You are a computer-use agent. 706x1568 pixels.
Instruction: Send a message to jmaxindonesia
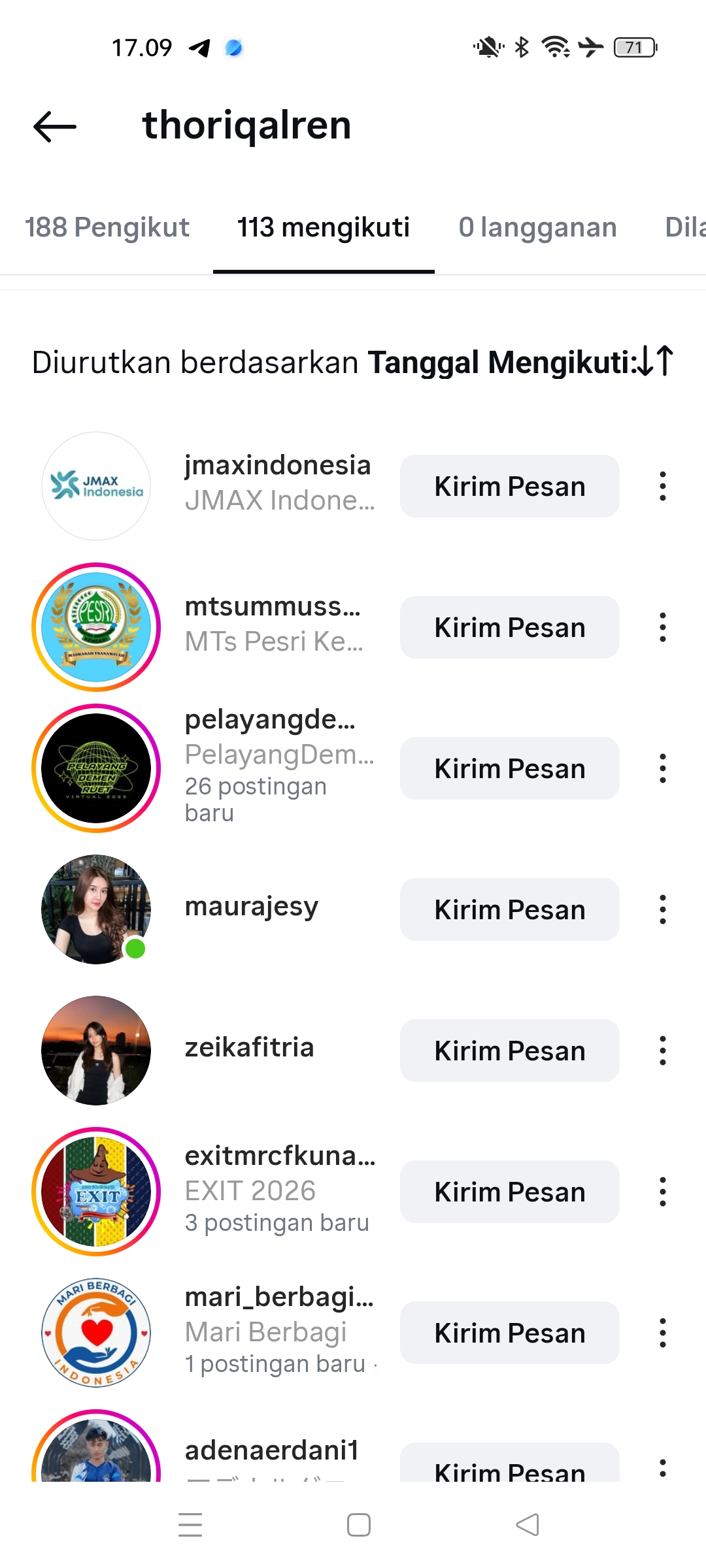[x=509, y=487]
